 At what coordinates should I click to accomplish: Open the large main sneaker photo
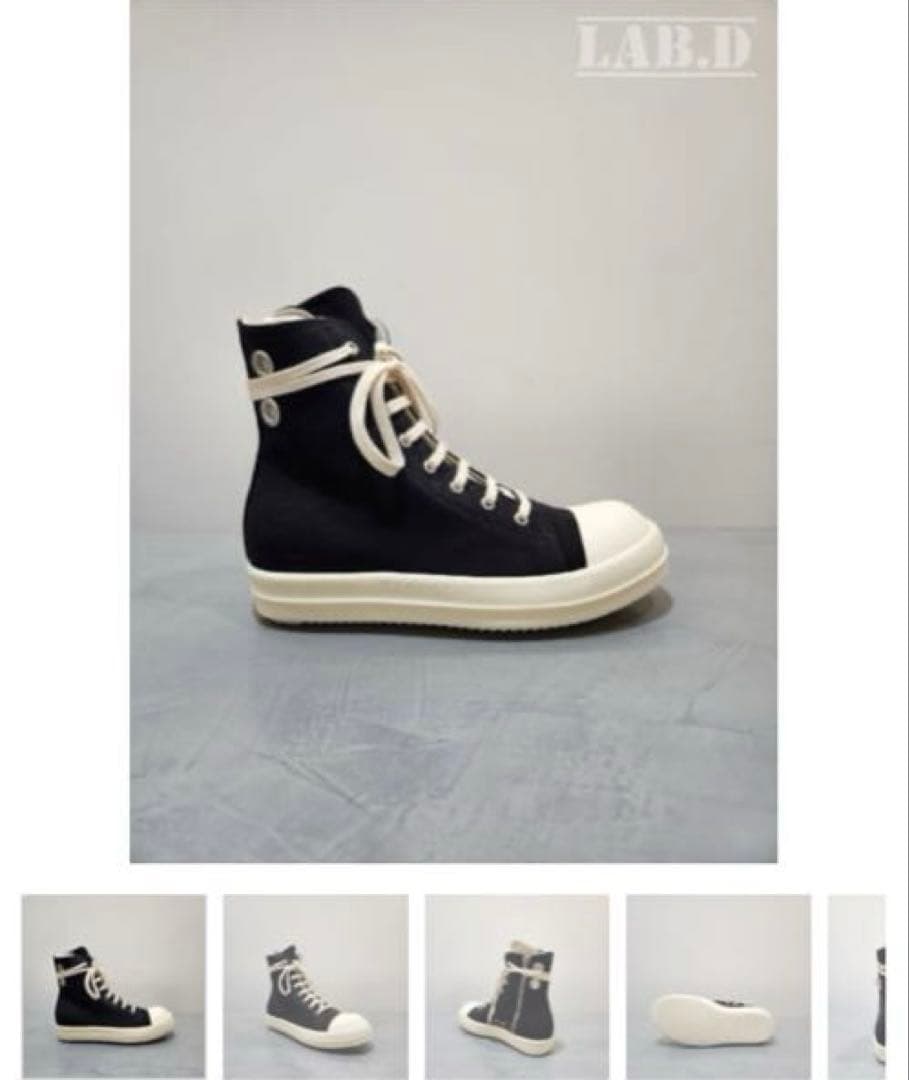point(453,430)
